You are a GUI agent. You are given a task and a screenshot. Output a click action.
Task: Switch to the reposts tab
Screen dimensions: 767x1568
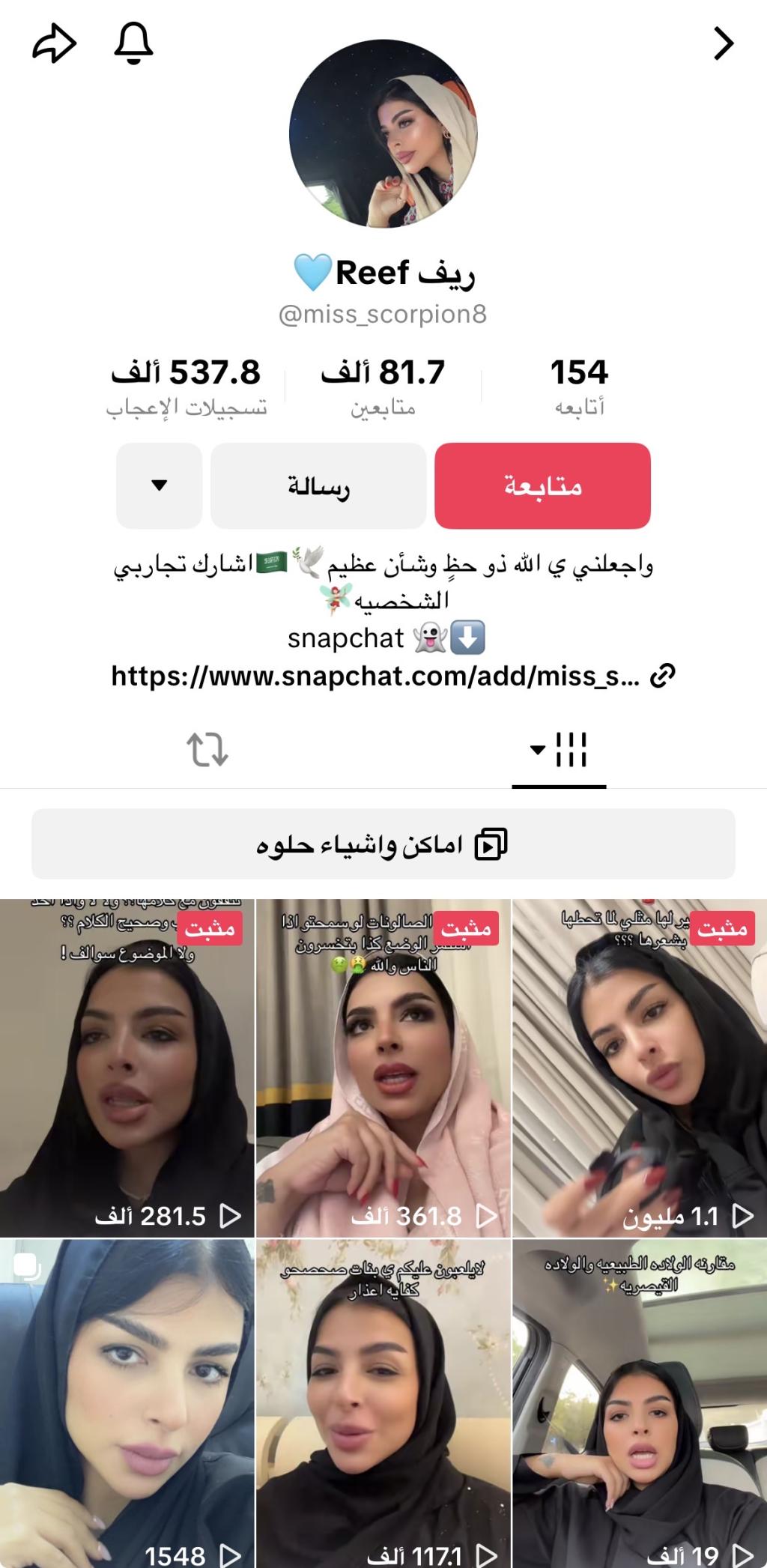(x=207, y=749)
